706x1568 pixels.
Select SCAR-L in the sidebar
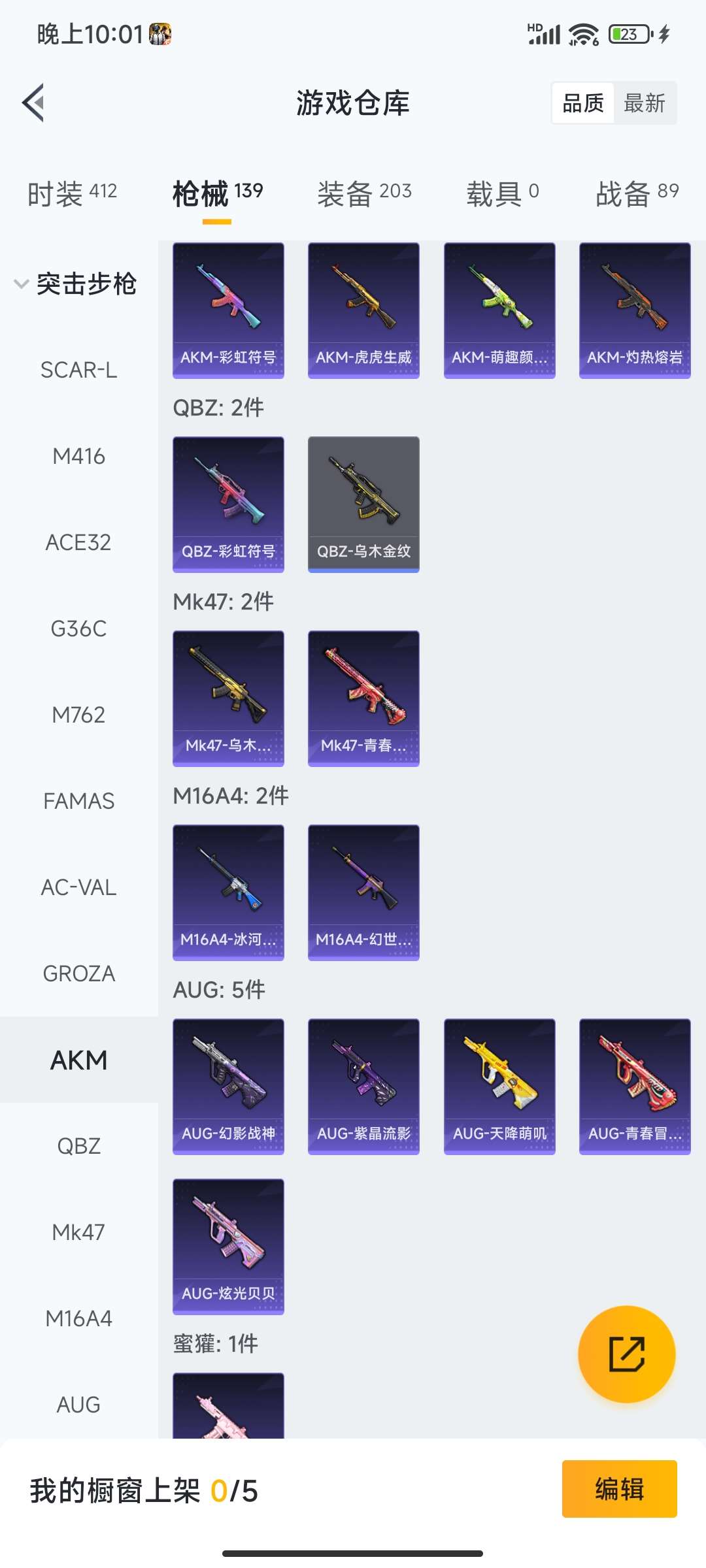coord(78,370)
